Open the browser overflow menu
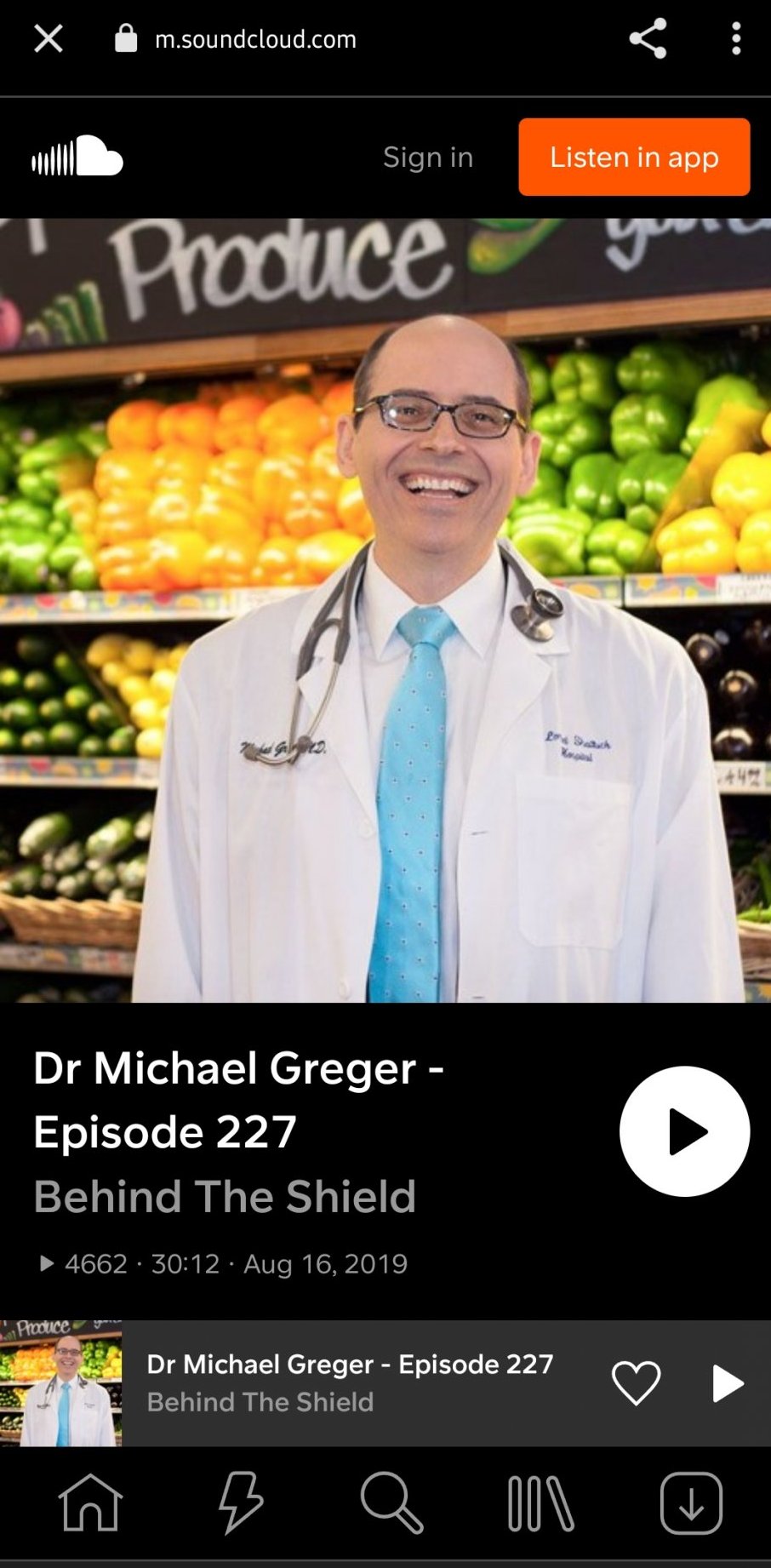Image resolution: width=771 pixels, height=1568 pixels. point(736,38)
